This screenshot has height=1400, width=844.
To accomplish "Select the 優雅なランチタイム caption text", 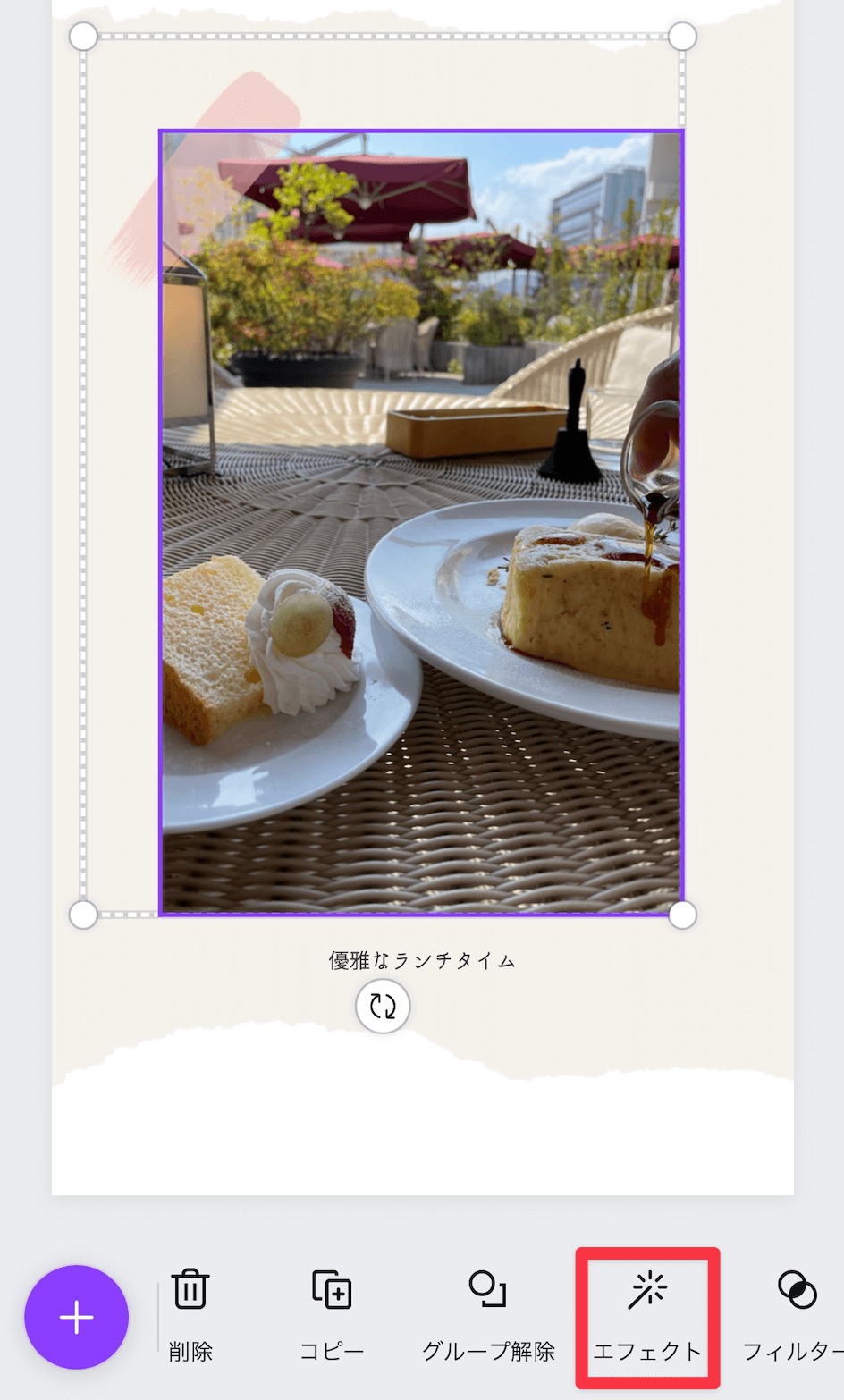I will (x=422, y=961).
